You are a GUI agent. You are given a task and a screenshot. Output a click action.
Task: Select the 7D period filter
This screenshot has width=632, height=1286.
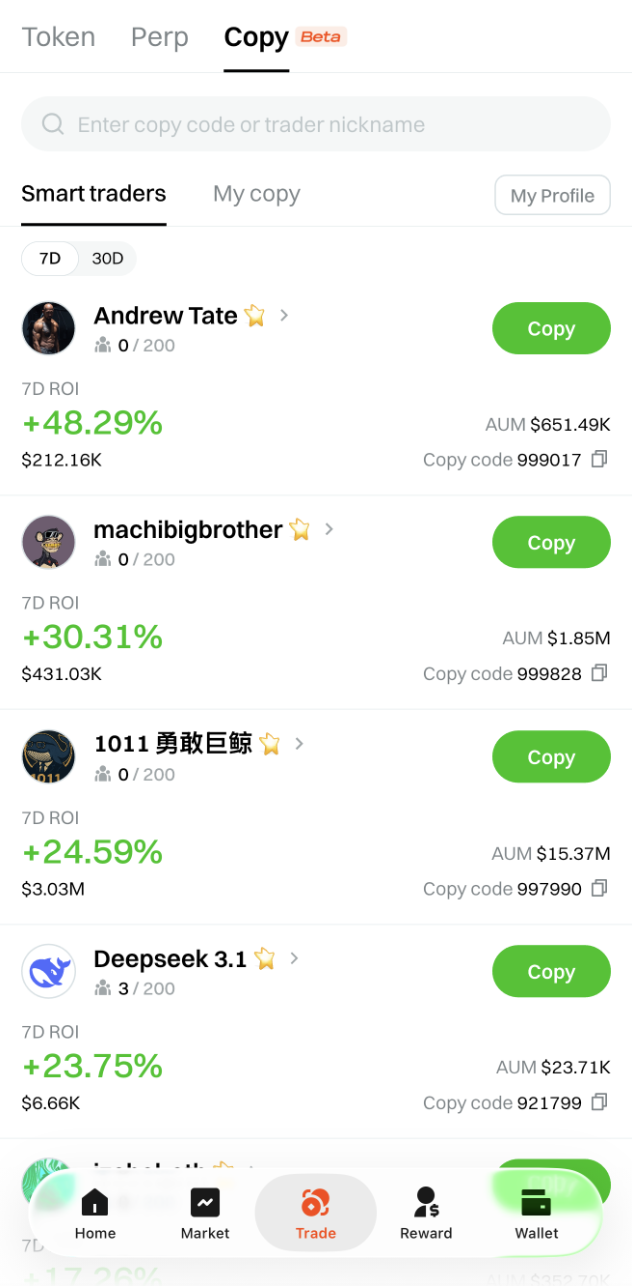click(50, 259)
